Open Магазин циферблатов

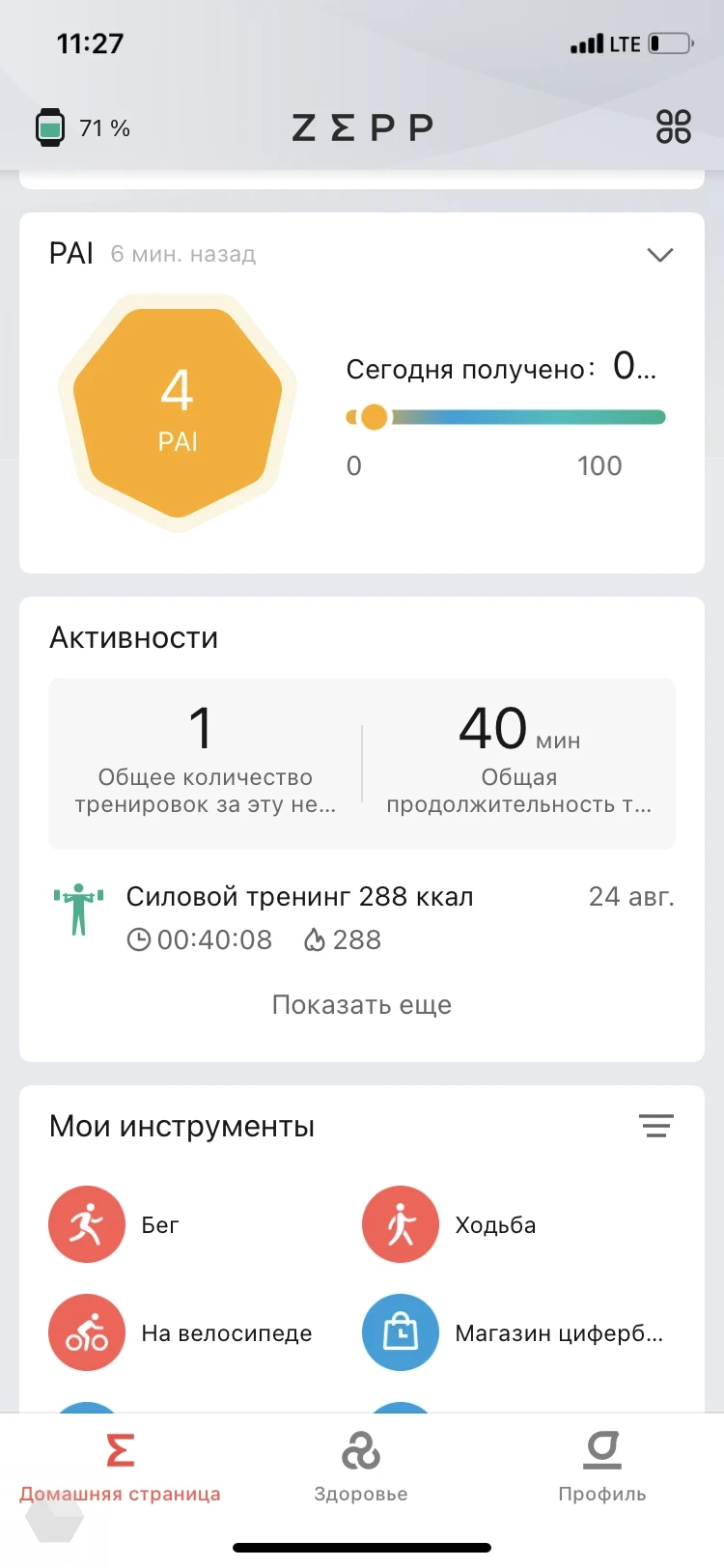401,1332
